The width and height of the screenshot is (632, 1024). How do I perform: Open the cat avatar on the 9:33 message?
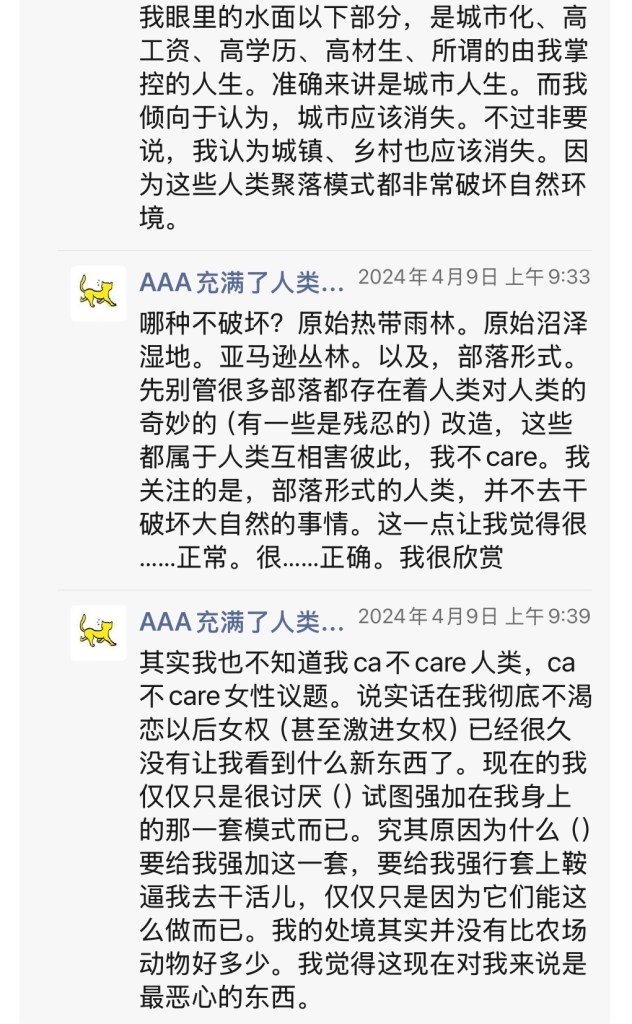(x=98, y=293)
